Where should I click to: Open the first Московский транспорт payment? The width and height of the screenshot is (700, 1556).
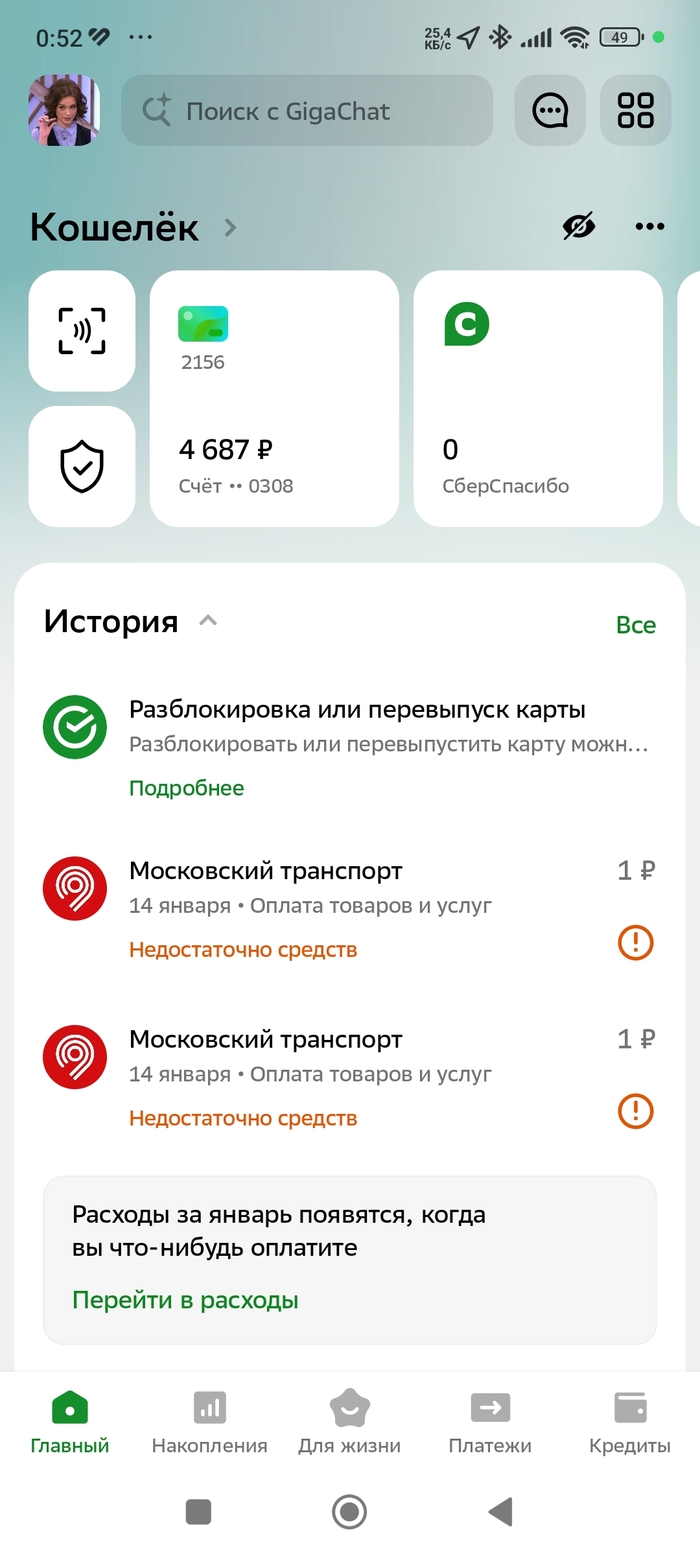pos(350,905)
